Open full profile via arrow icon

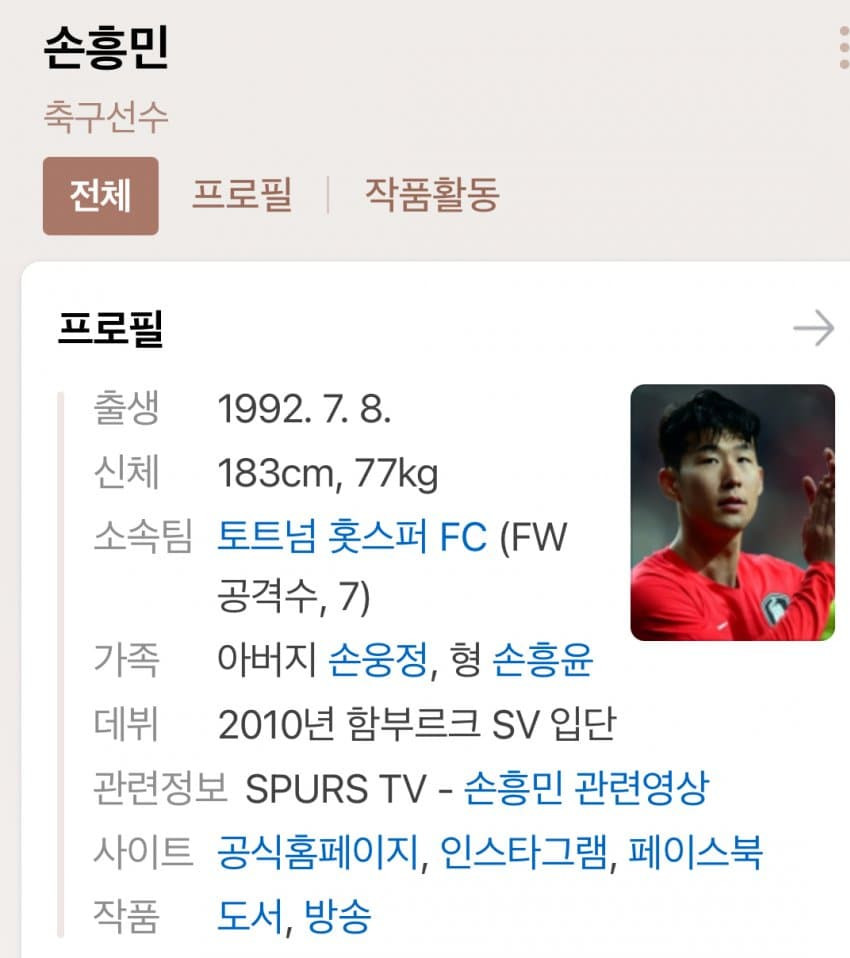[813, 329]
